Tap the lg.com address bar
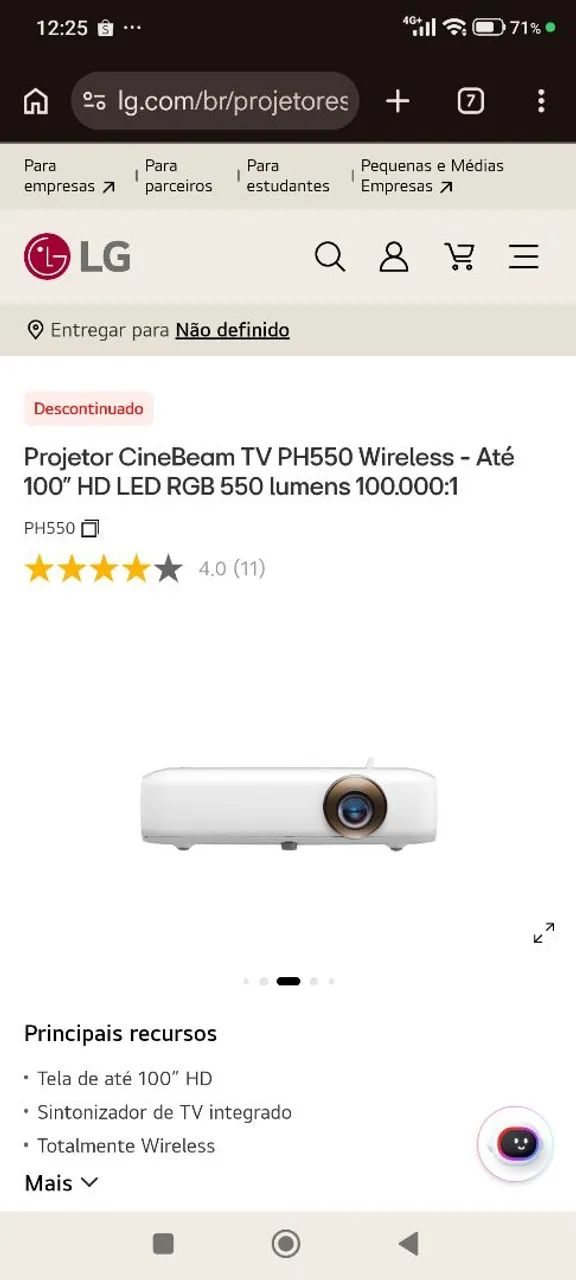The image size is (576, 1280). tap(215, 101)
